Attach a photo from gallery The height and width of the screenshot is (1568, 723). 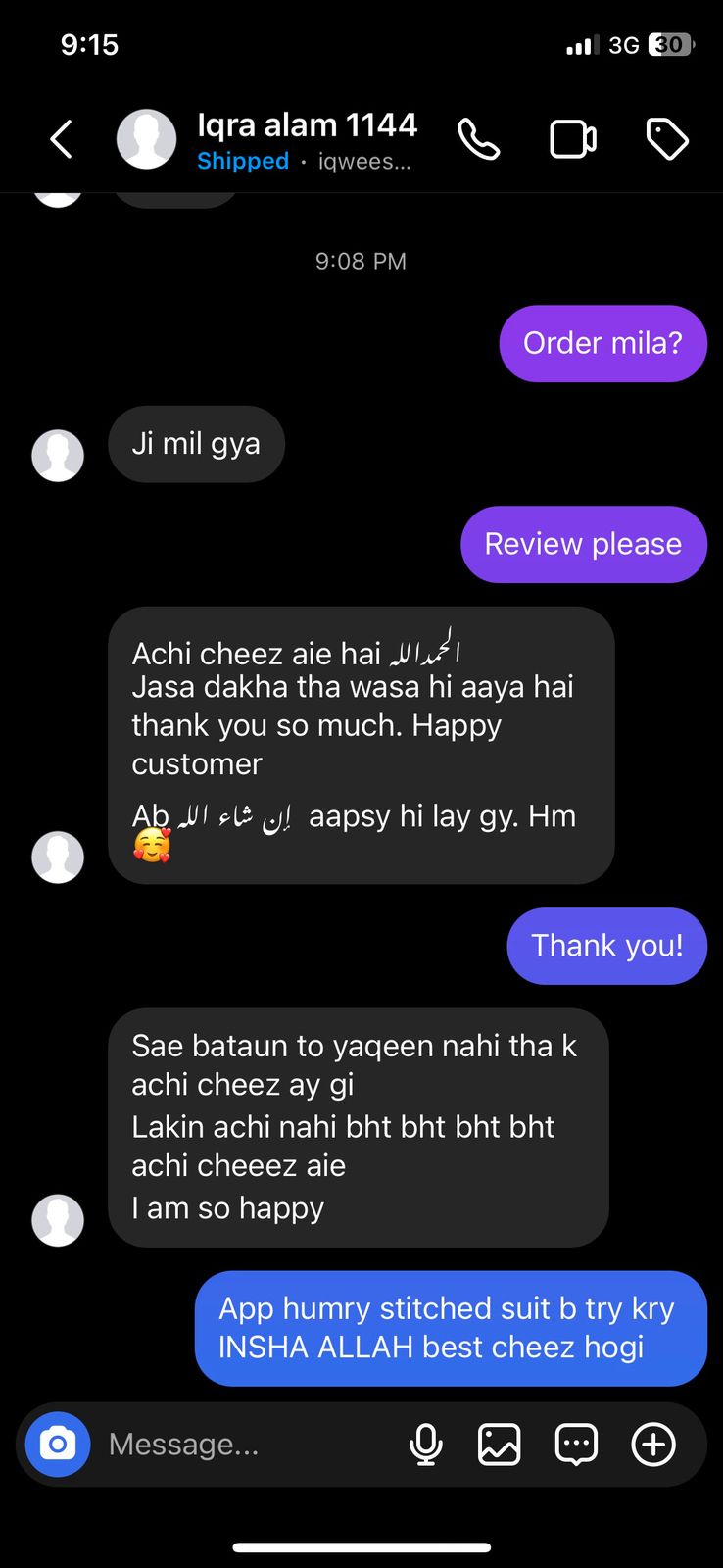click(x=499, y=1444)
